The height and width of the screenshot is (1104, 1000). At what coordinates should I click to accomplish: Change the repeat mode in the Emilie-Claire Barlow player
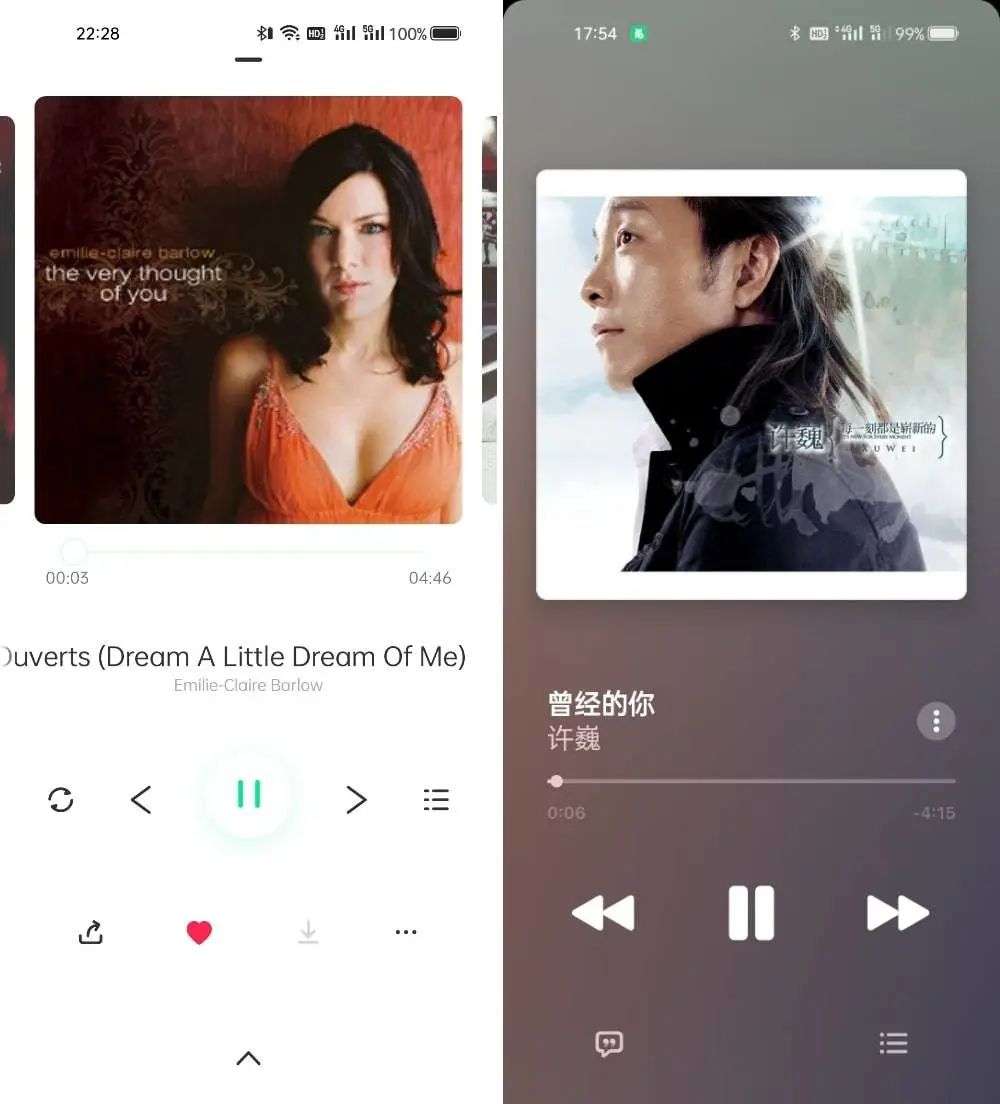pos(61,800)
